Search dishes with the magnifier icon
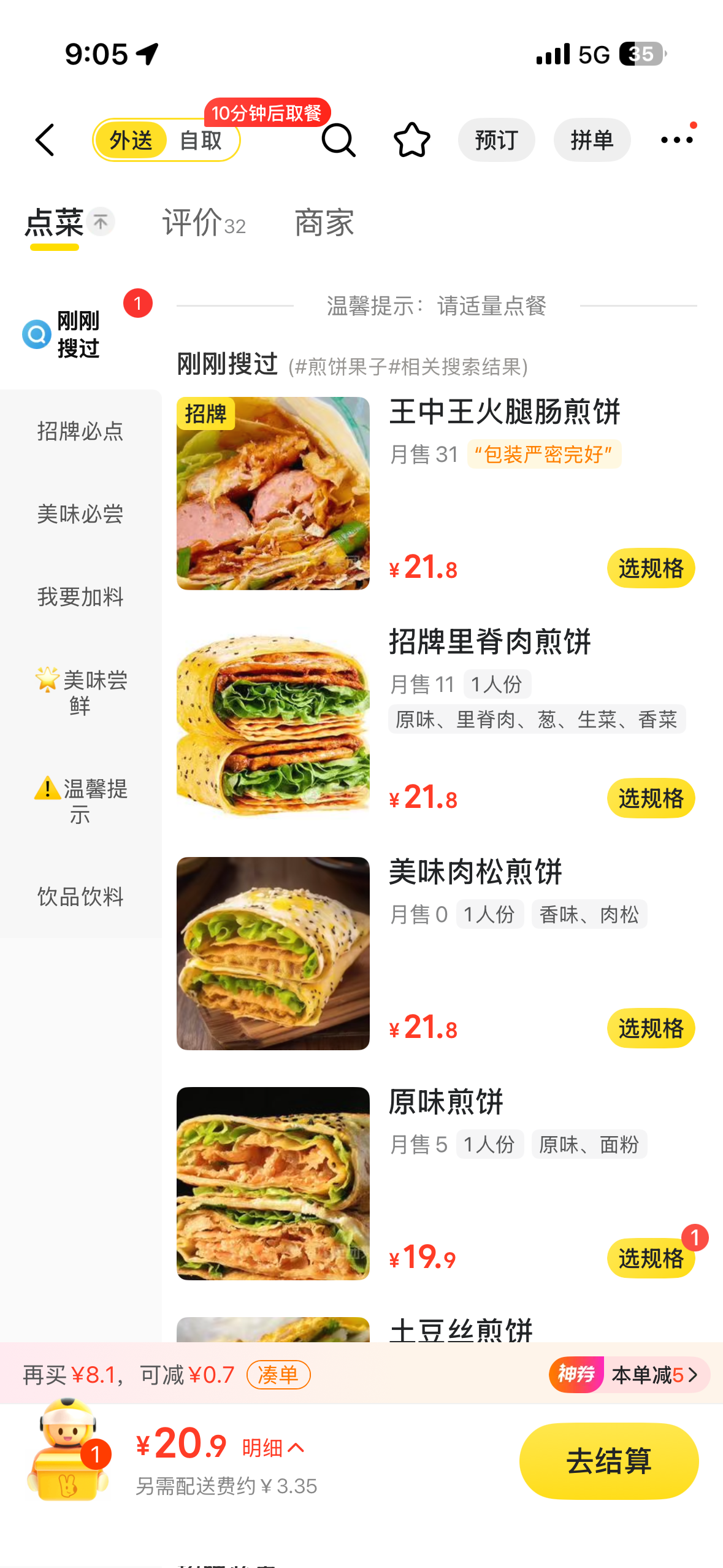The image size is (723, 1568). (x=338, y=140)
